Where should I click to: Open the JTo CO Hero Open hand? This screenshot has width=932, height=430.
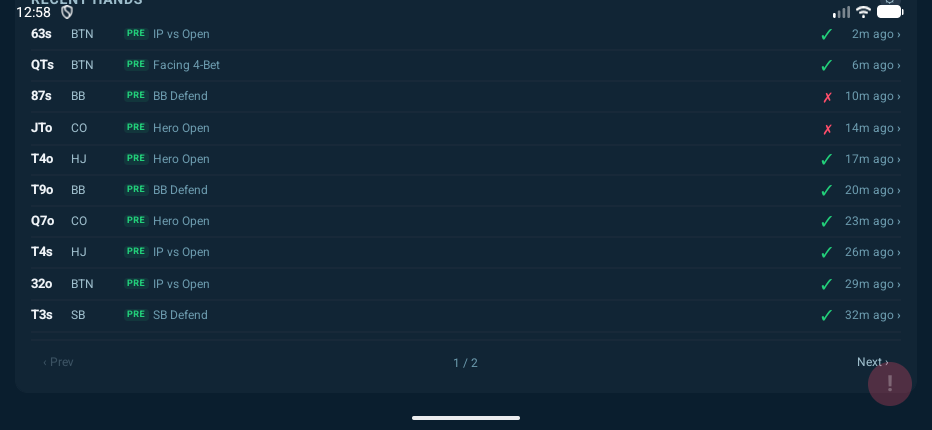465,128
